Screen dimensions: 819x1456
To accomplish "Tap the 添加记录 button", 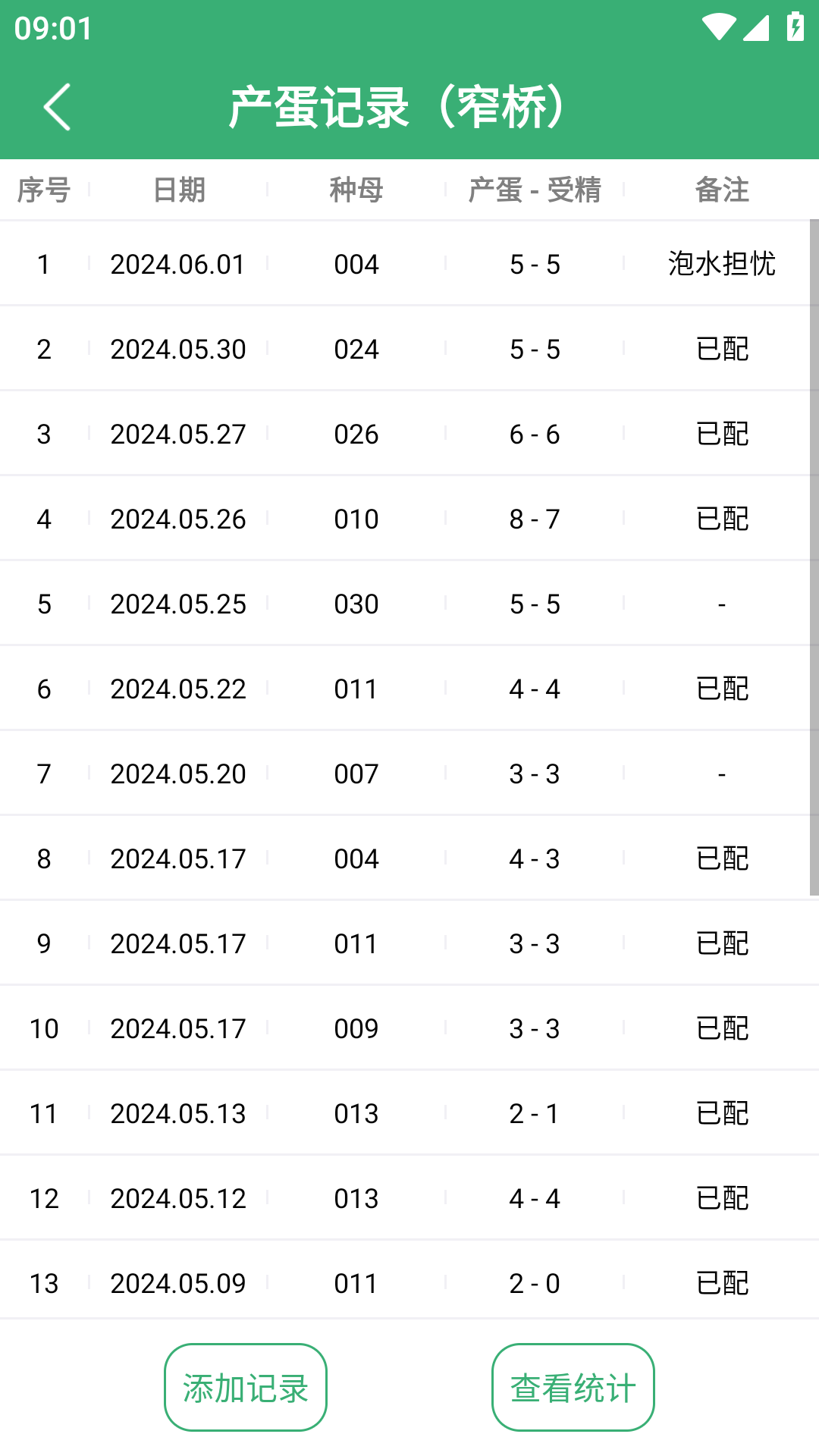I will coord(246,1387).
